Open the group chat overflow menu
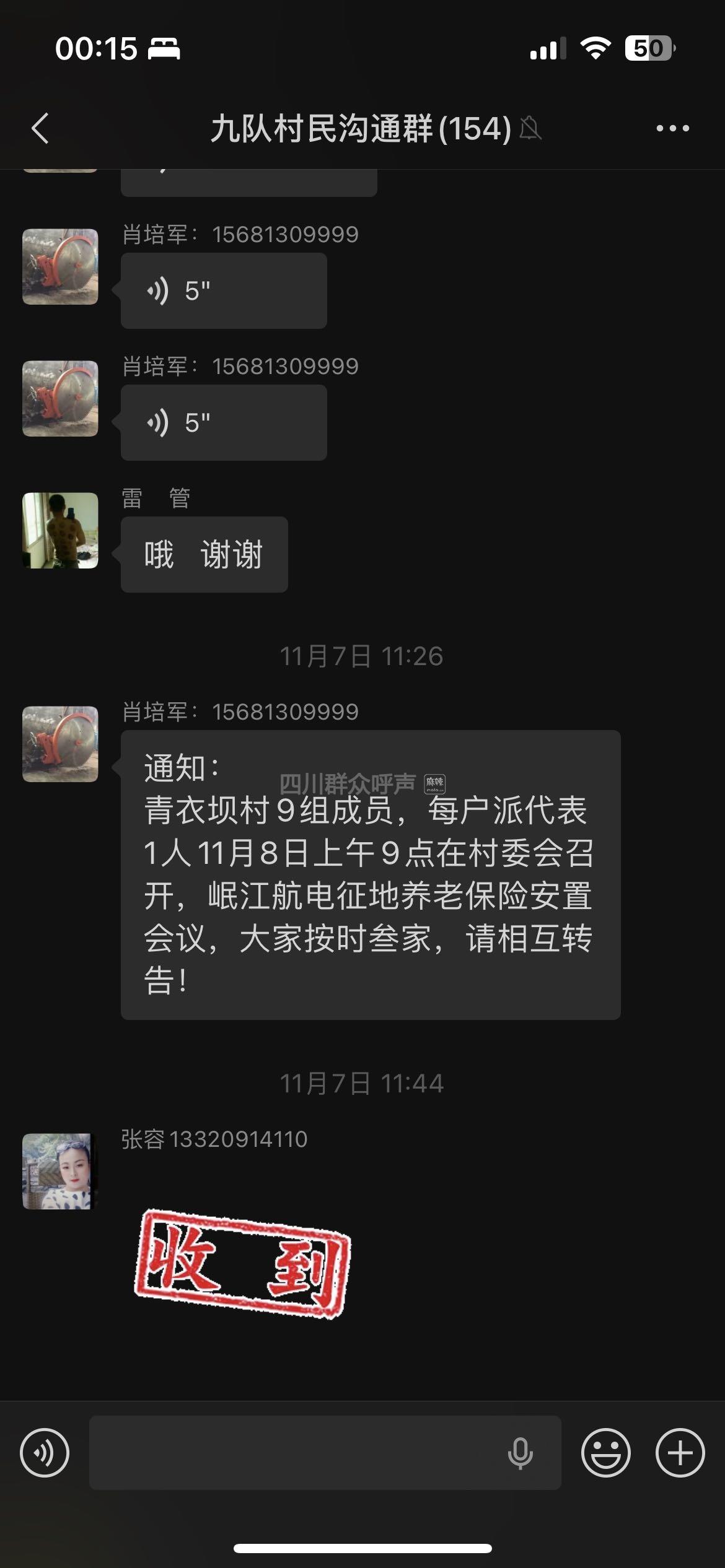725x1568 pixels. (x=672, y=129)
